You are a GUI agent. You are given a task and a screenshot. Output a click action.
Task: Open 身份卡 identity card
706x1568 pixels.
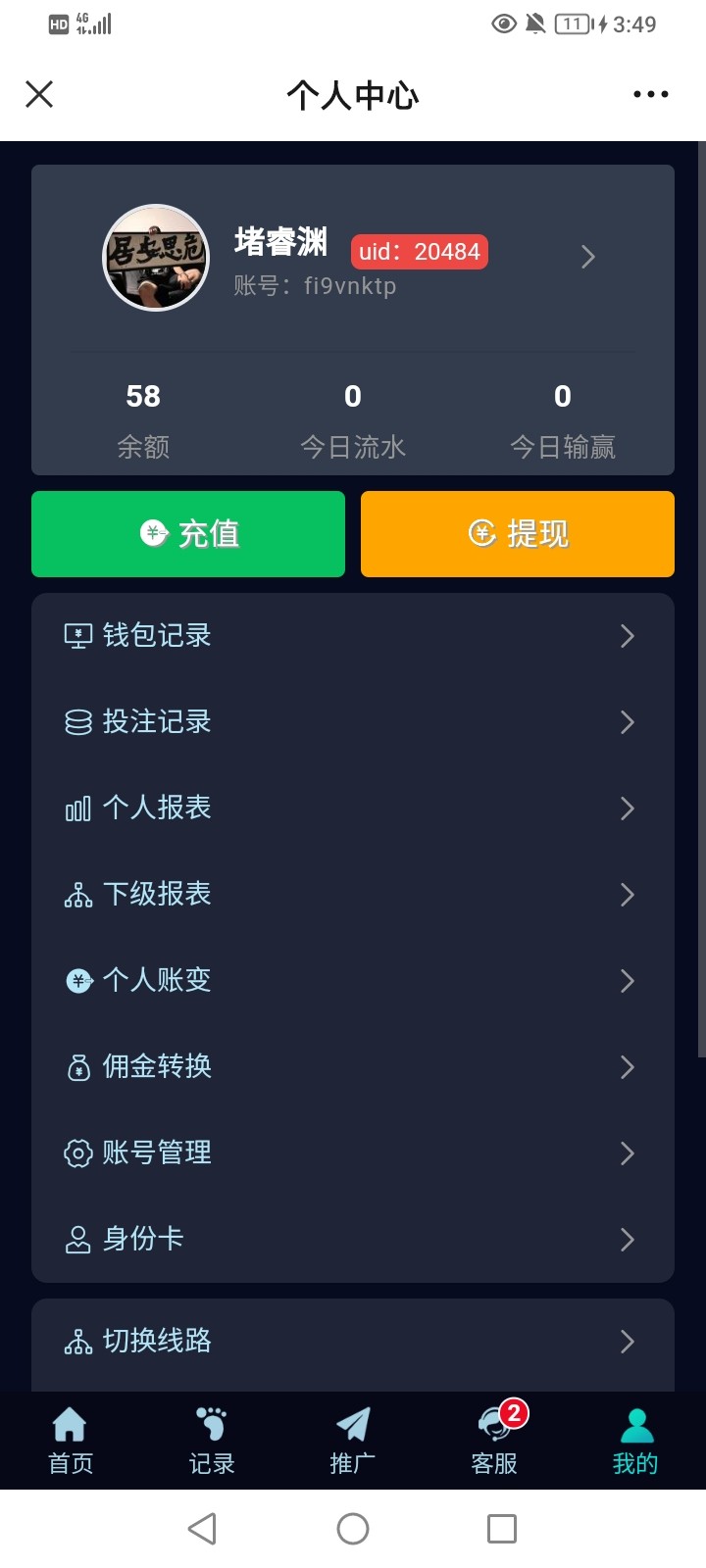(x=353, y=1240)
